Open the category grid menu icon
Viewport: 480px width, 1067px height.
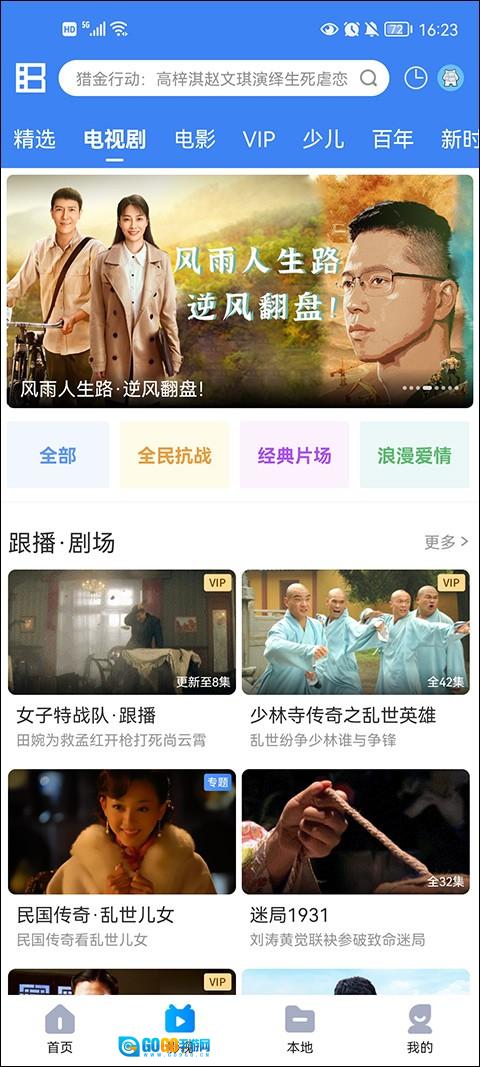(x=31, y=78)
